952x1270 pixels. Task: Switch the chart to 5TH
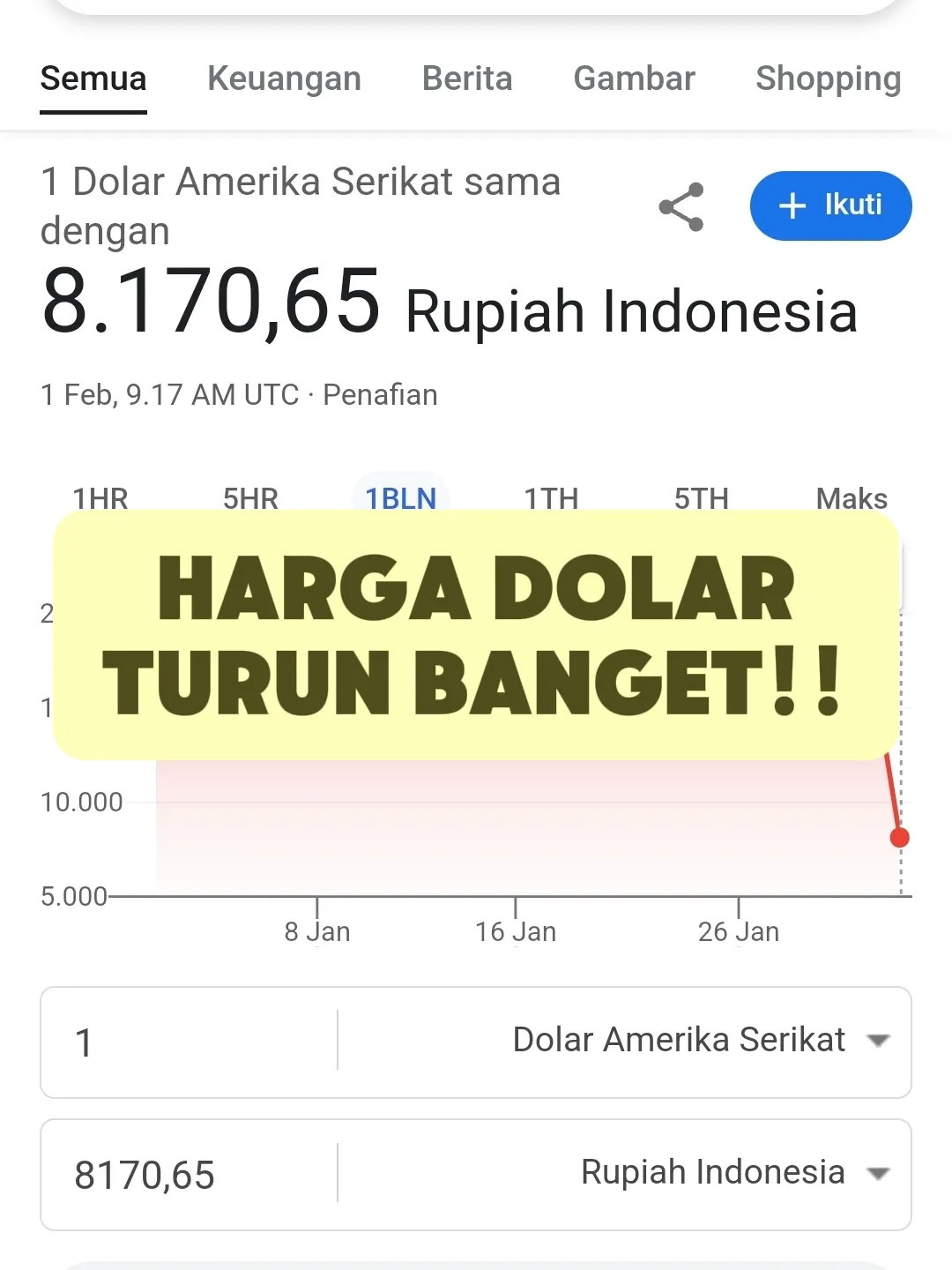(702, 498)
